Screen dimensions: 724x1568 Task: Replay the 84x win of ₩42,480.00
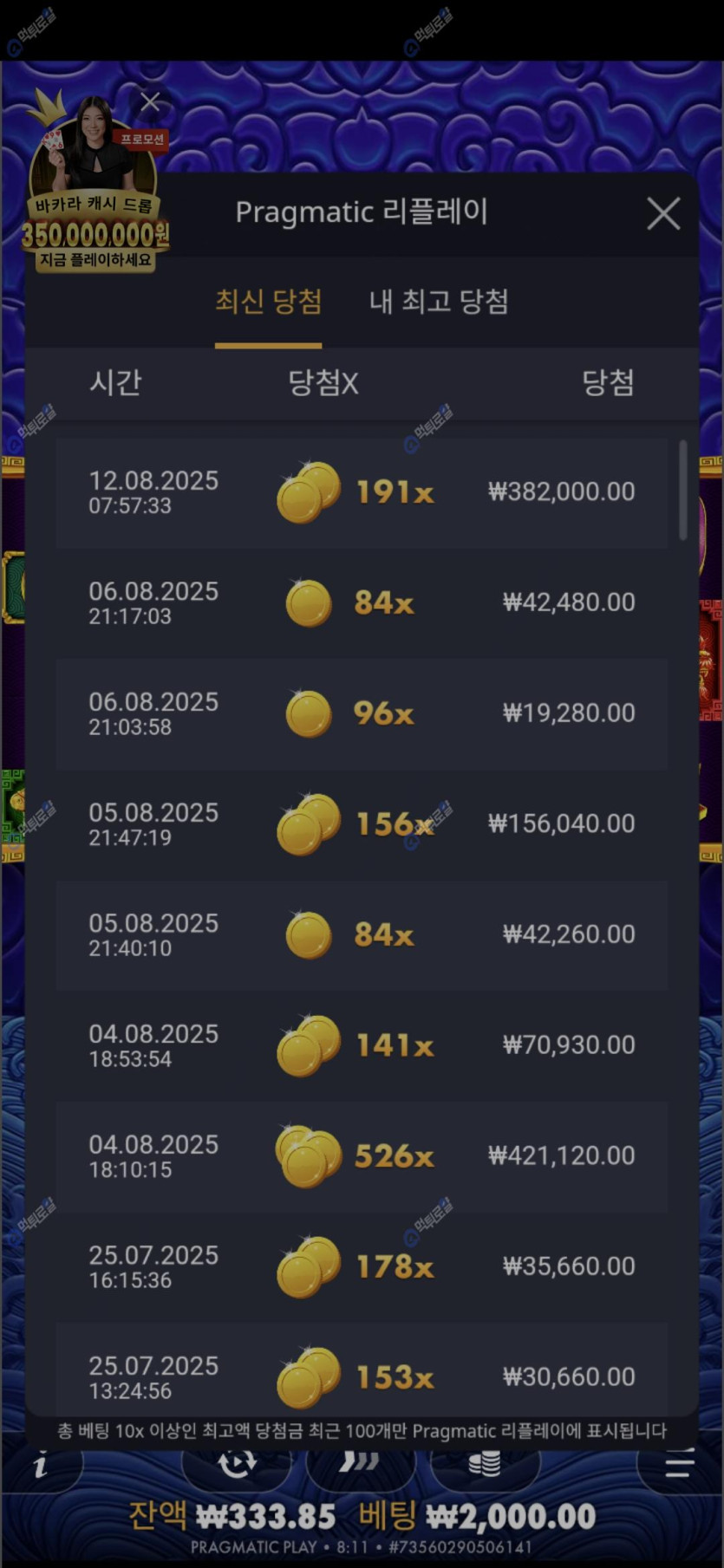[362, 602]
